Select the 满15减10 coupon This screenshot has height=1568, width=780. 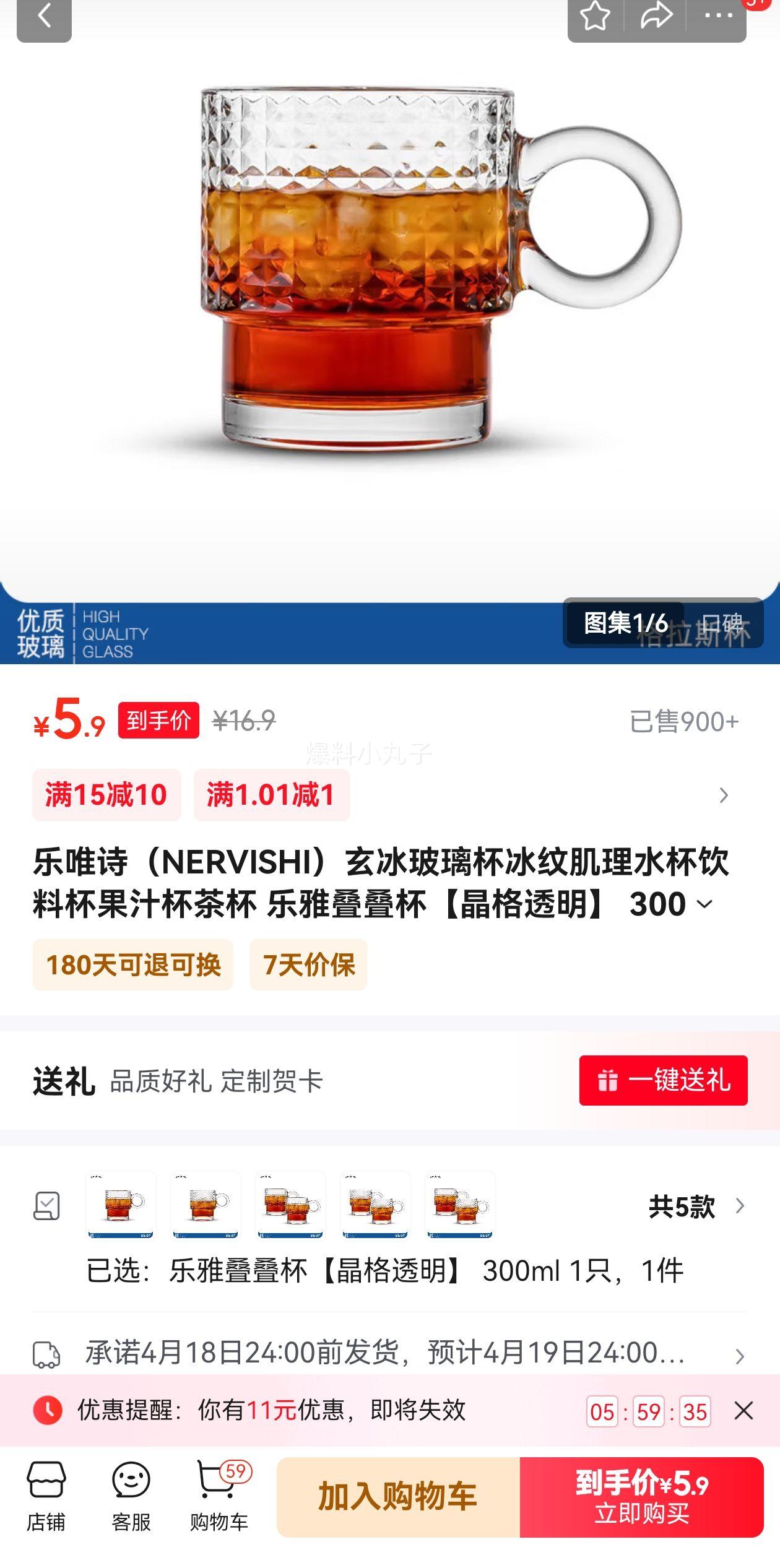pos(104,797)
